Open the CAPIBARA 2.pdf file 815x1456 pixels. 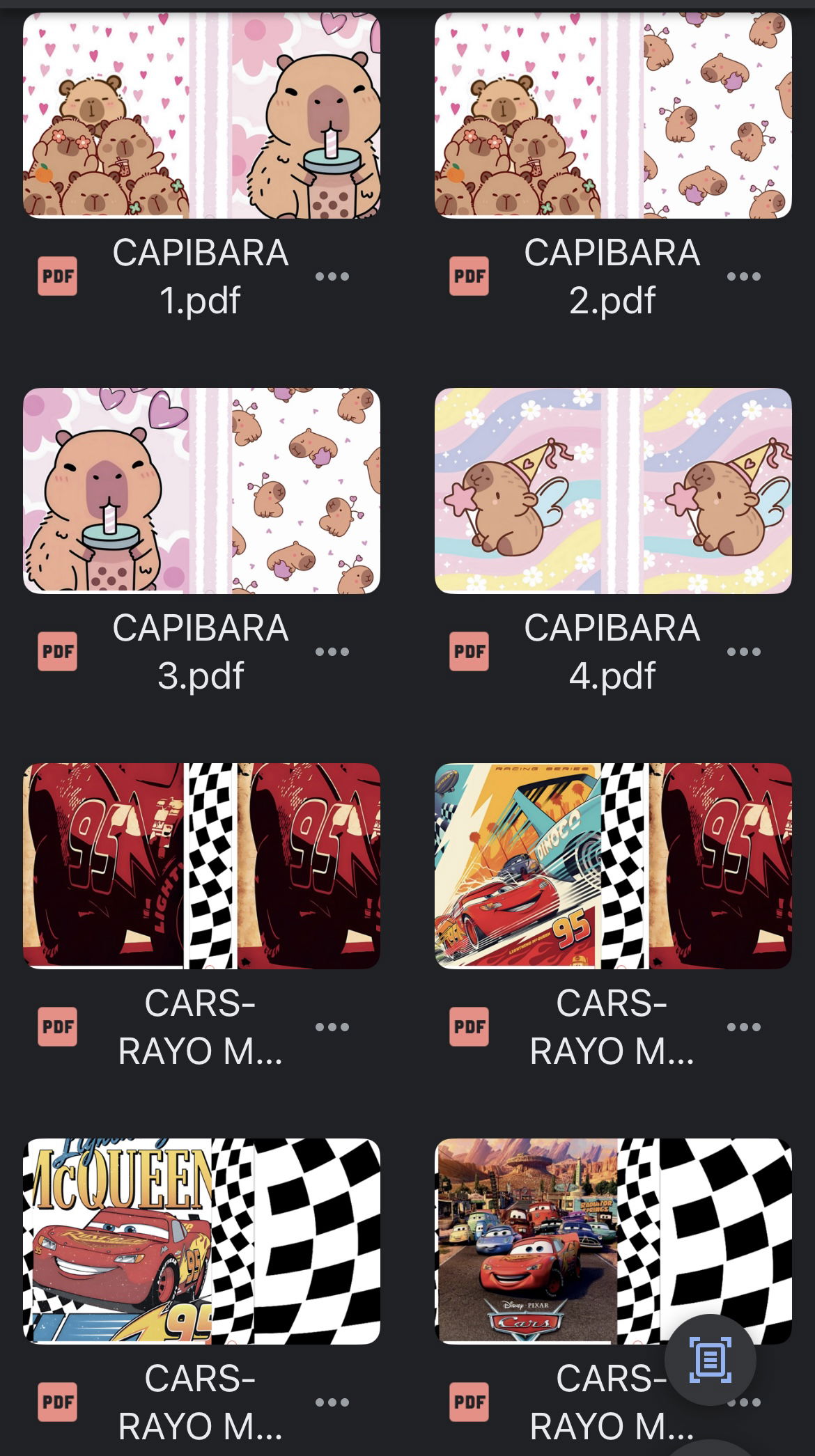coord(613,116)
